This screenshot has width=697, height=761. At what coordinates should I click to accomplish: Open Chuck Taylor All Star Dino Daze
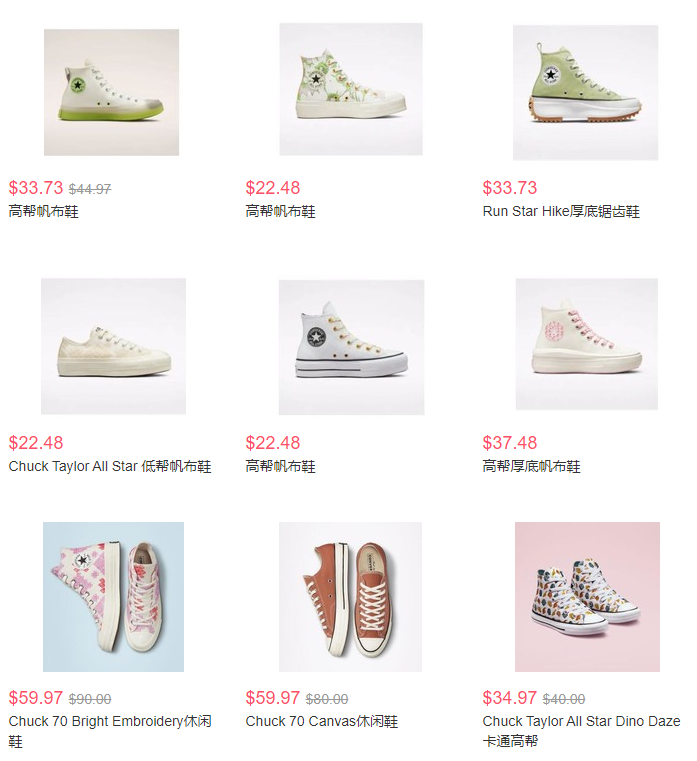pos(586,596)
